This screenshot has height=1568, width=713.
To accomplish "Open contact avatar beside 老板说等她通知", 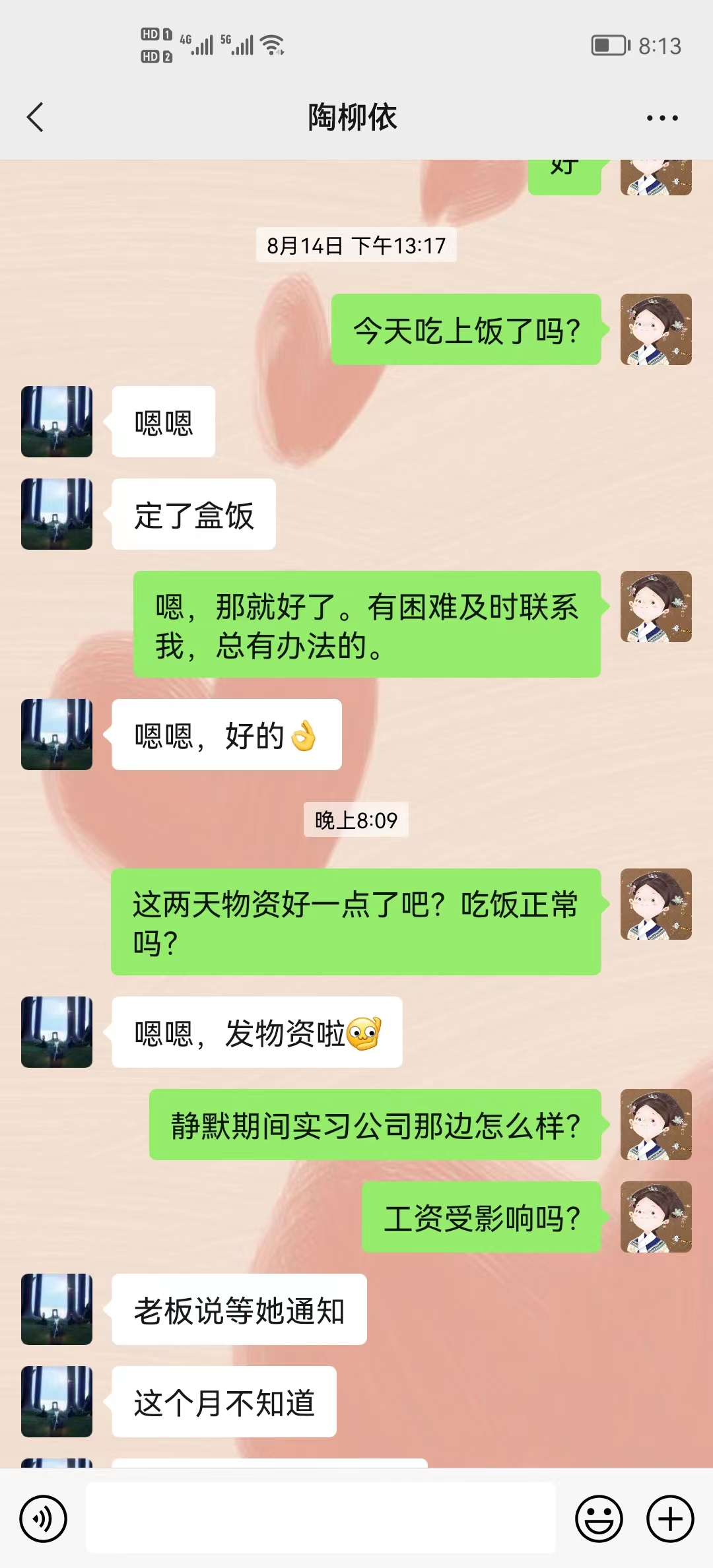I will click(x=57, y=1309).
